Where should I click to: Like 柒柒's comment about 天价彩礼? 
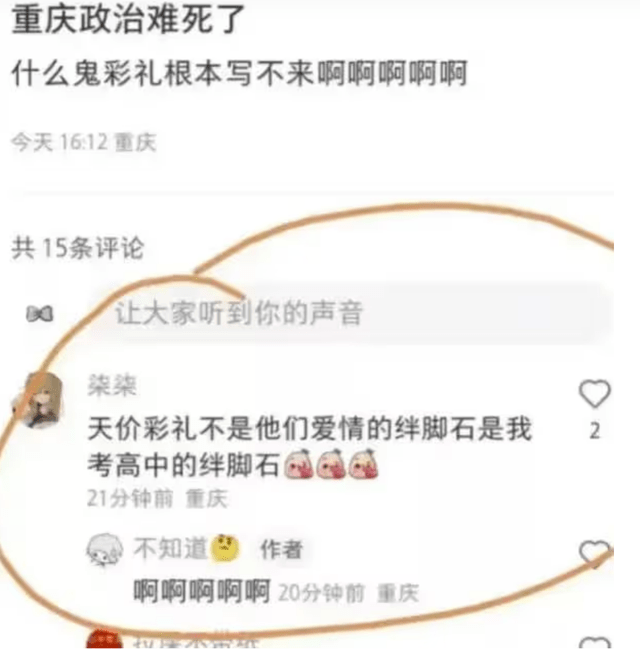(x=595, y=395)
